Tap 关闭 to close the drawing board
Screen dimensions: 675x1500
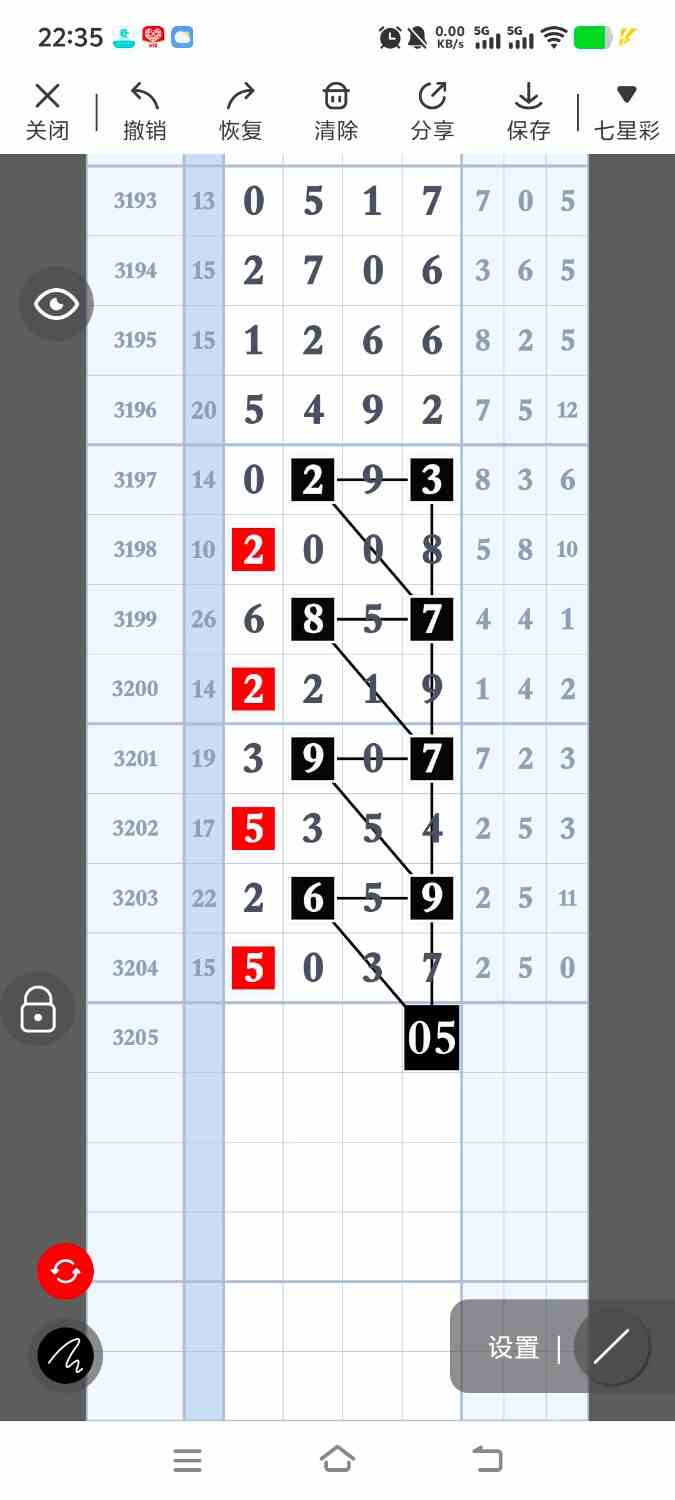[47, 111]
